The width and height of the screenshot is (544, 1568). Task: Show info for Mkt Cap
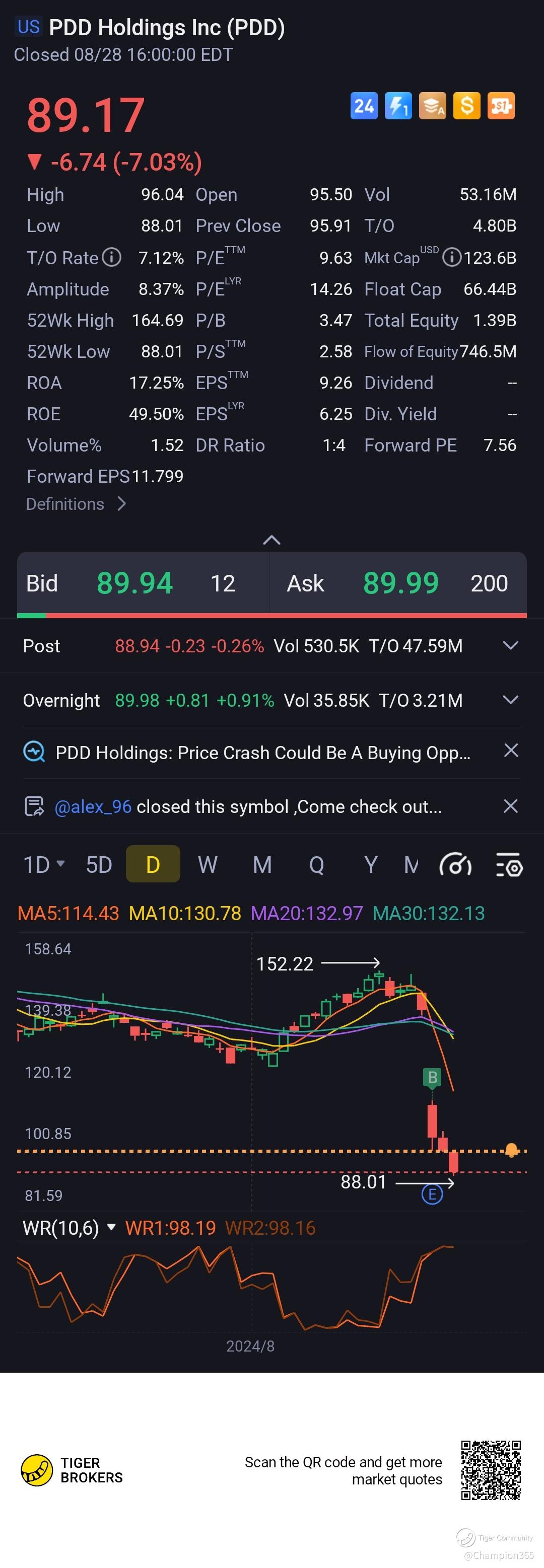click(x=451, y=258)
